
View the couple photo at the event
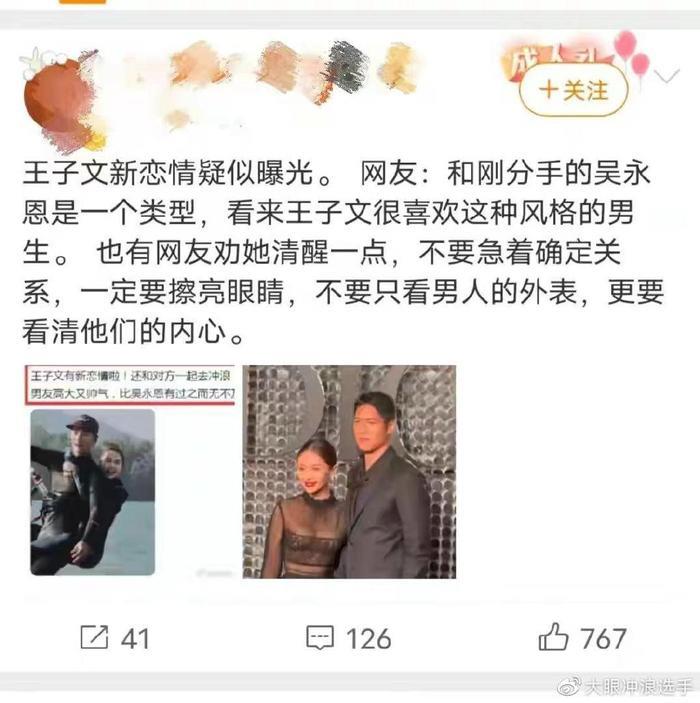[350, 472]
